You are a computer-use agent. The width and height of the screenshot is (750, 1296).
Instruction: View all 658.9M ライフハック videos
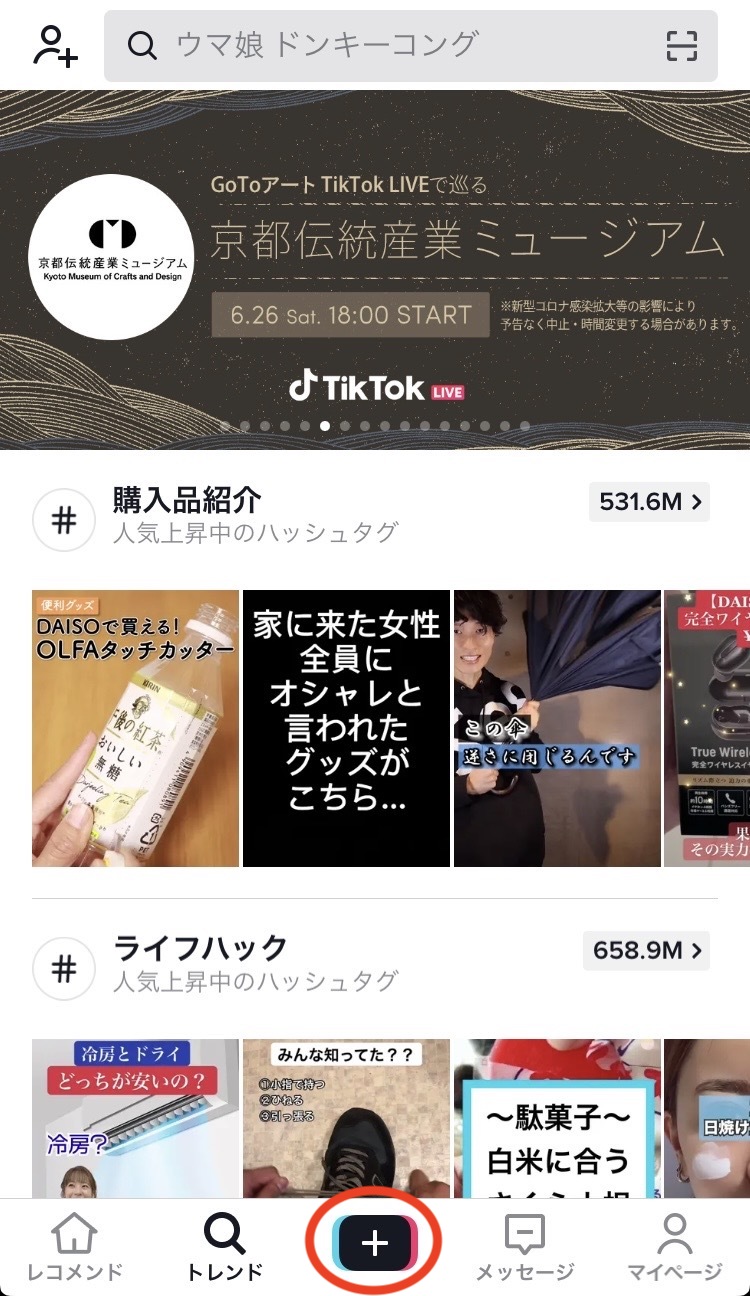tap(646, 949)
